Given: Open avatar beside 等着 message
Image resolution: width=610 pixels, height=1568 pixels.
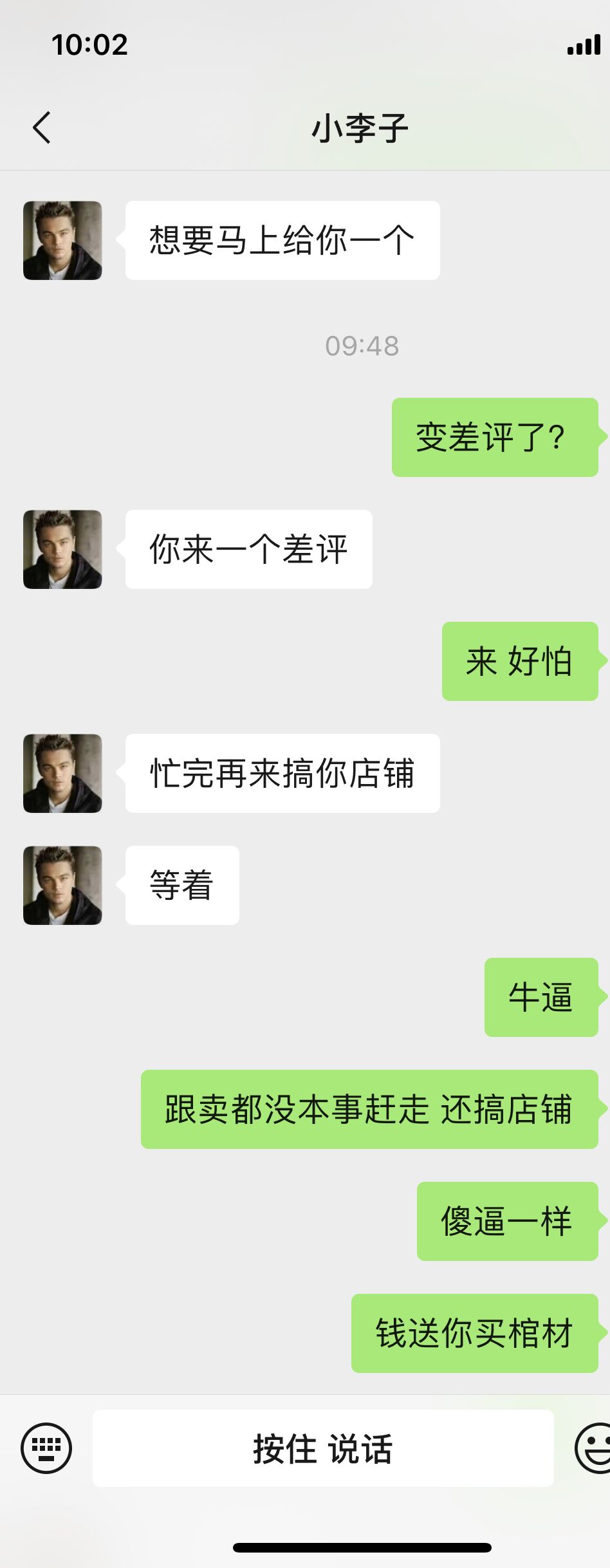Looking at the screenshot, I should point(62,886).
